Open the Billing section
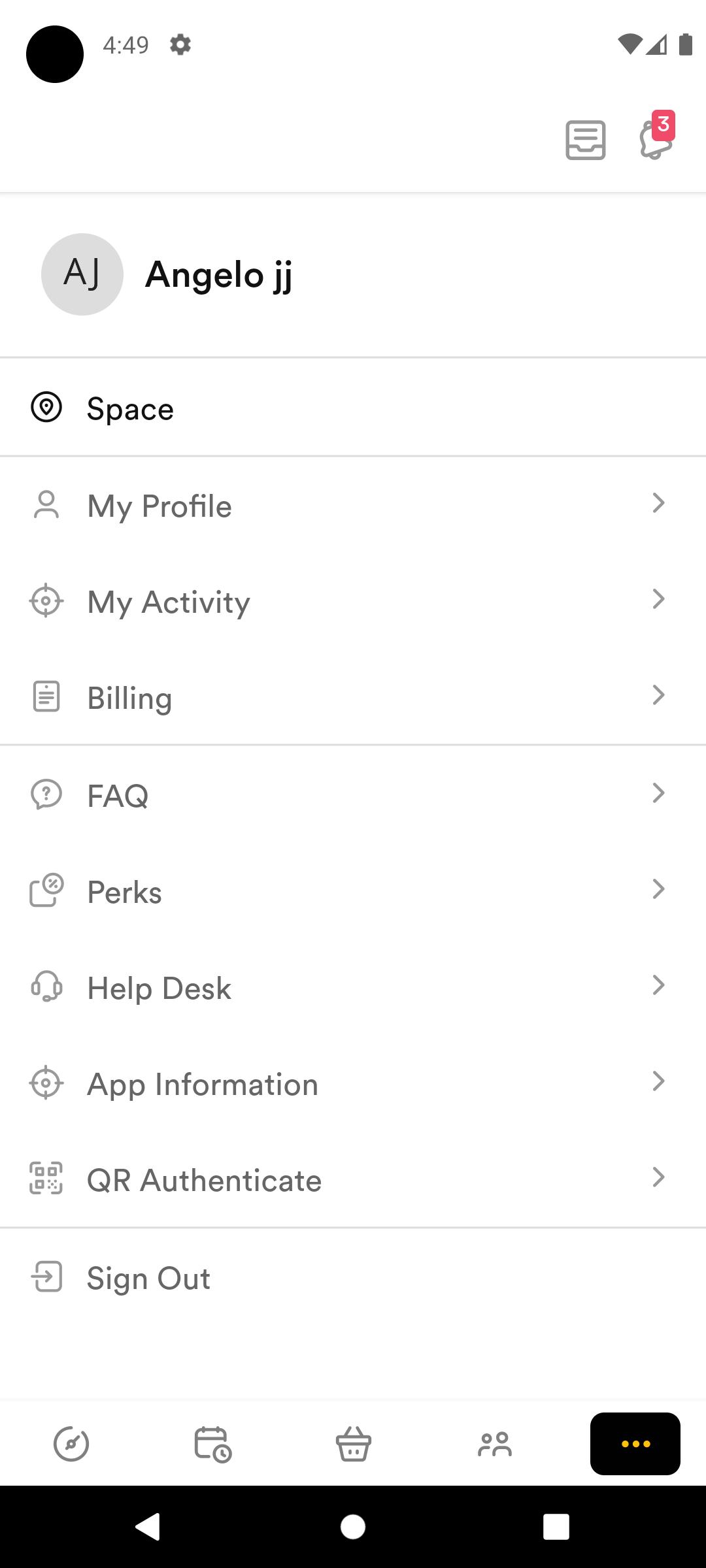 click(x=353, y=697)
